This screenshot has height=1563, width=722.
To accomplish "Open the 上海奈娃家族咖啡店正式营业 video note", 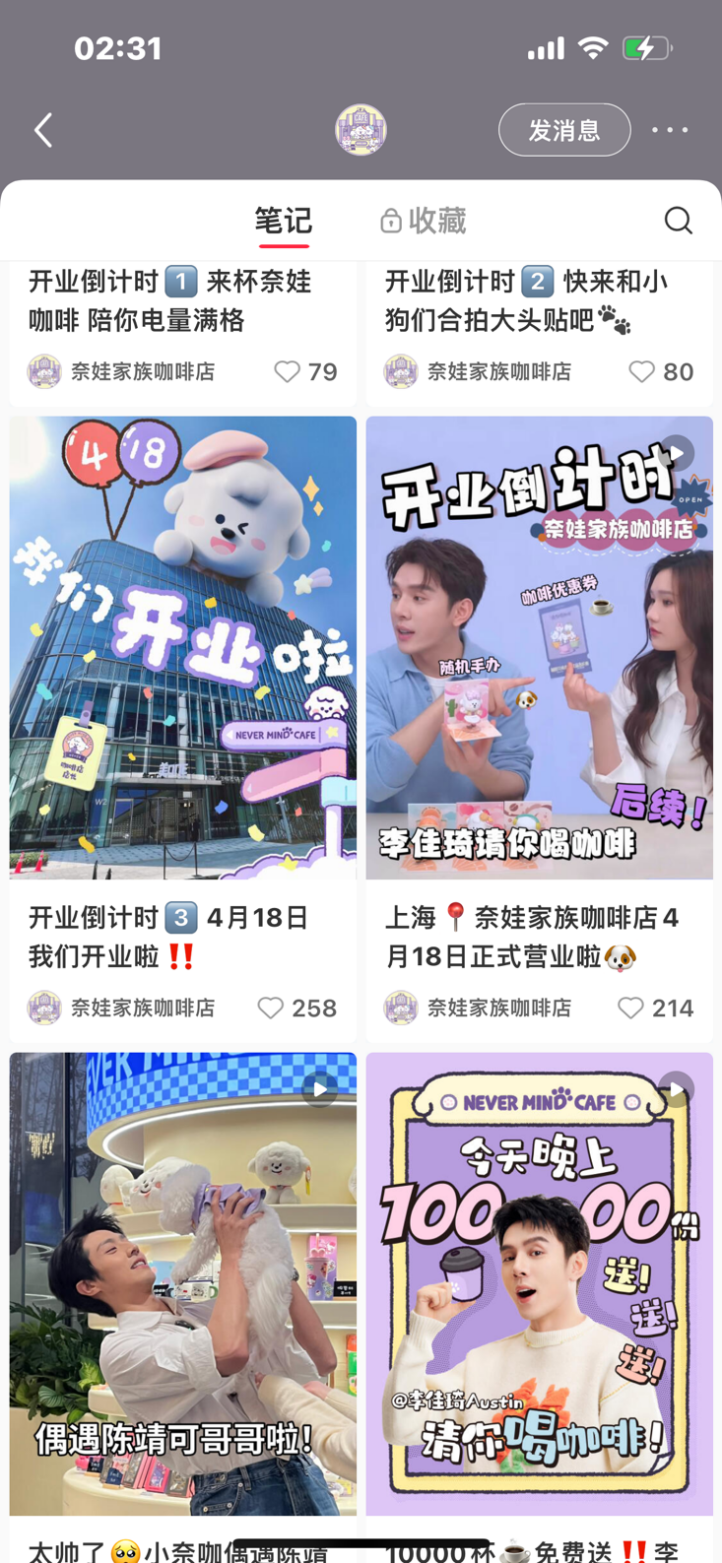I will [x=539, y=647].
